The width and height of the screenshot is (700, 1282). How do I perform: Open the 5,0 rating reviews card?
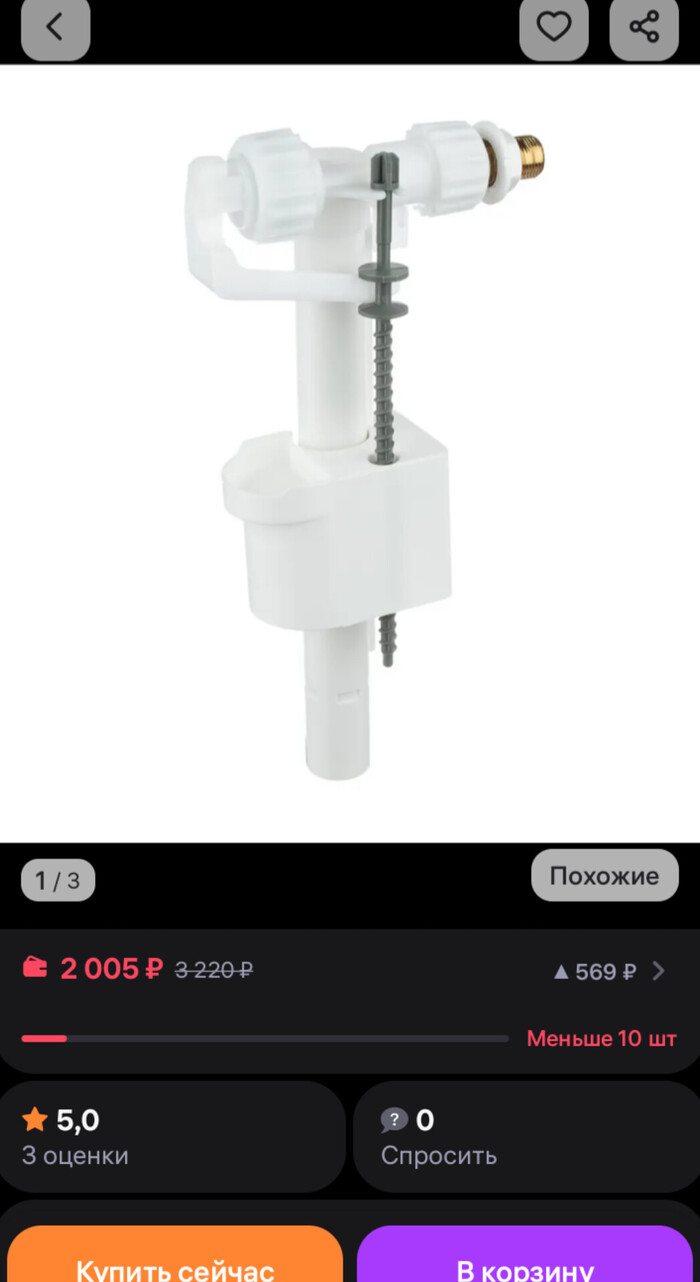172,1136
